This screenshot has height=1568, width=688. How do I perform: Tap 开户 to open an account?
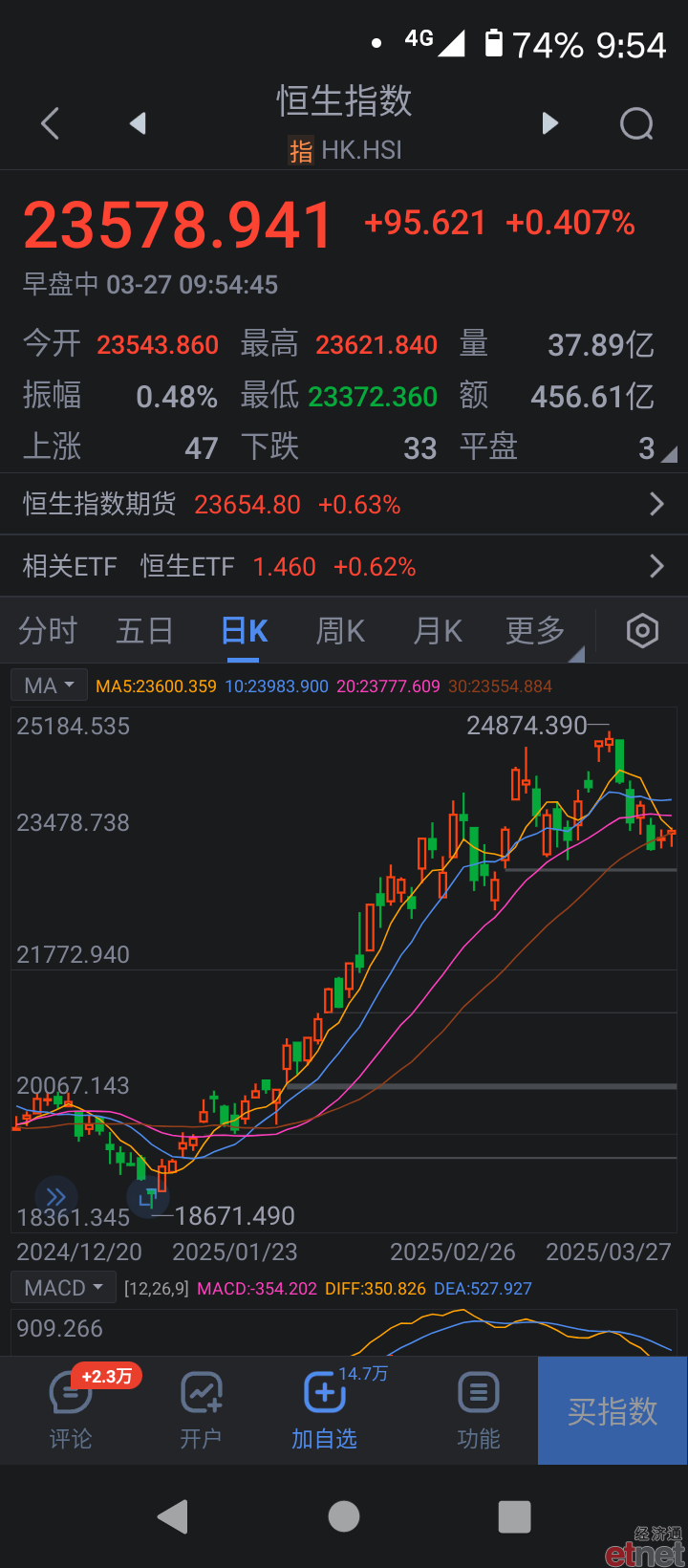201,1411
